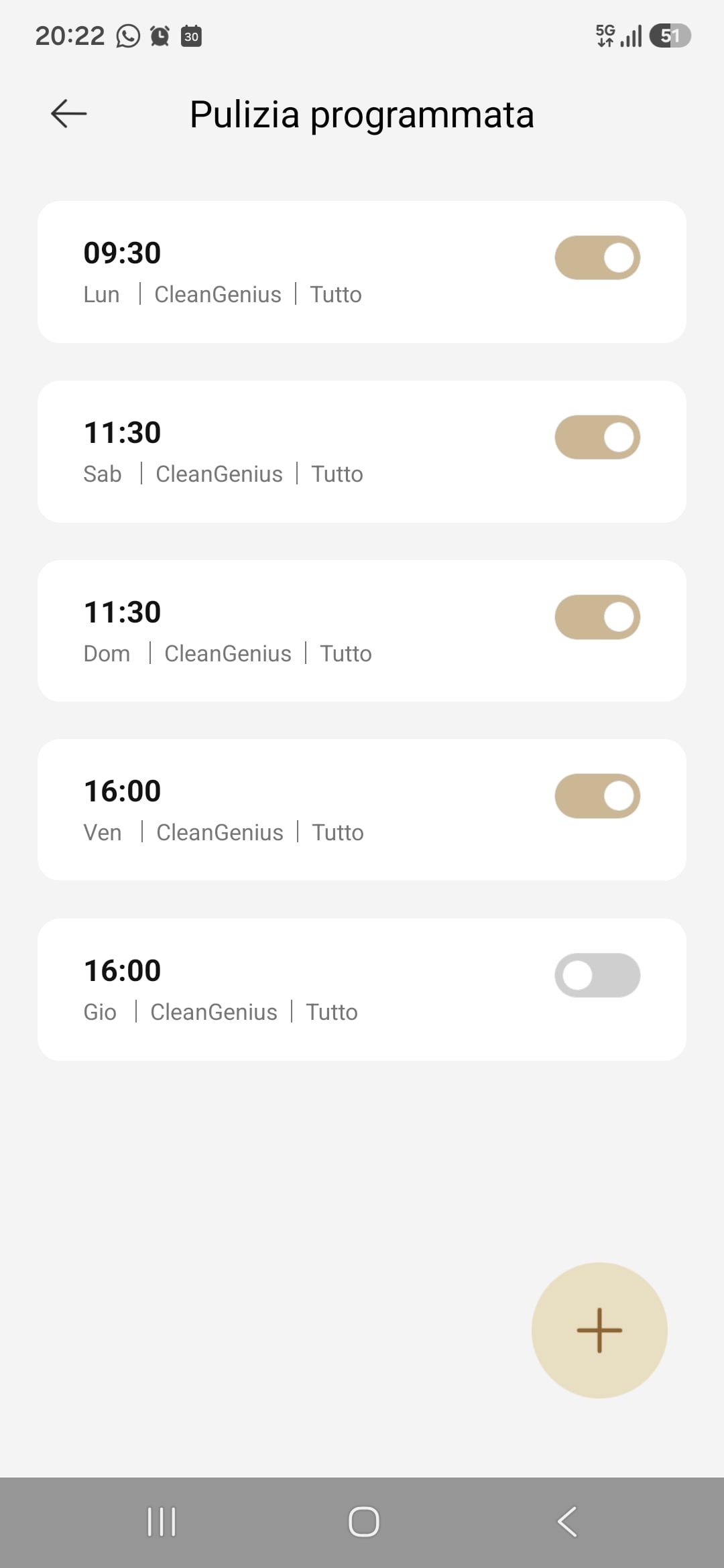The width and height of the screenshot is (724, 1568).
Task: Disable the 09:30 Monday schedule toggle
Action: (x=597, y=257)
